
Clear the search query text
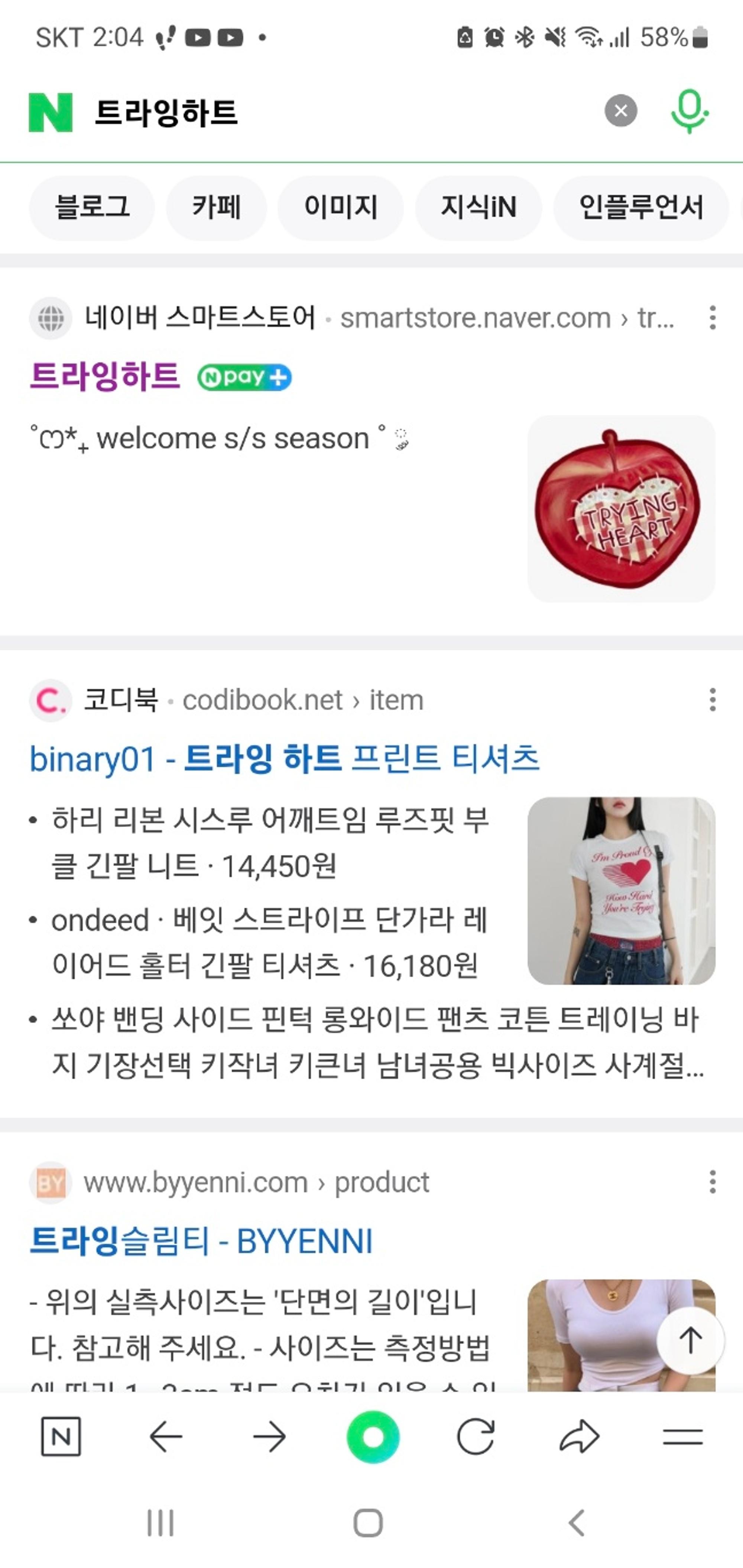[x=620, y=111]
